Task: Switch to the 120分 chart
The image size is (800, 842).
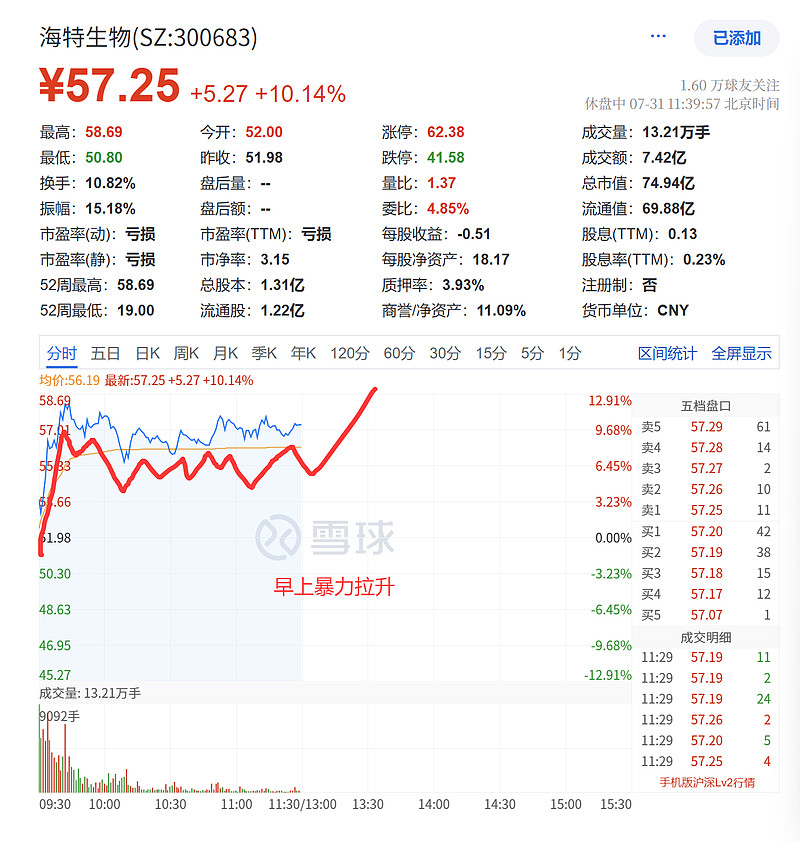Action: click(x=350, y=353)
